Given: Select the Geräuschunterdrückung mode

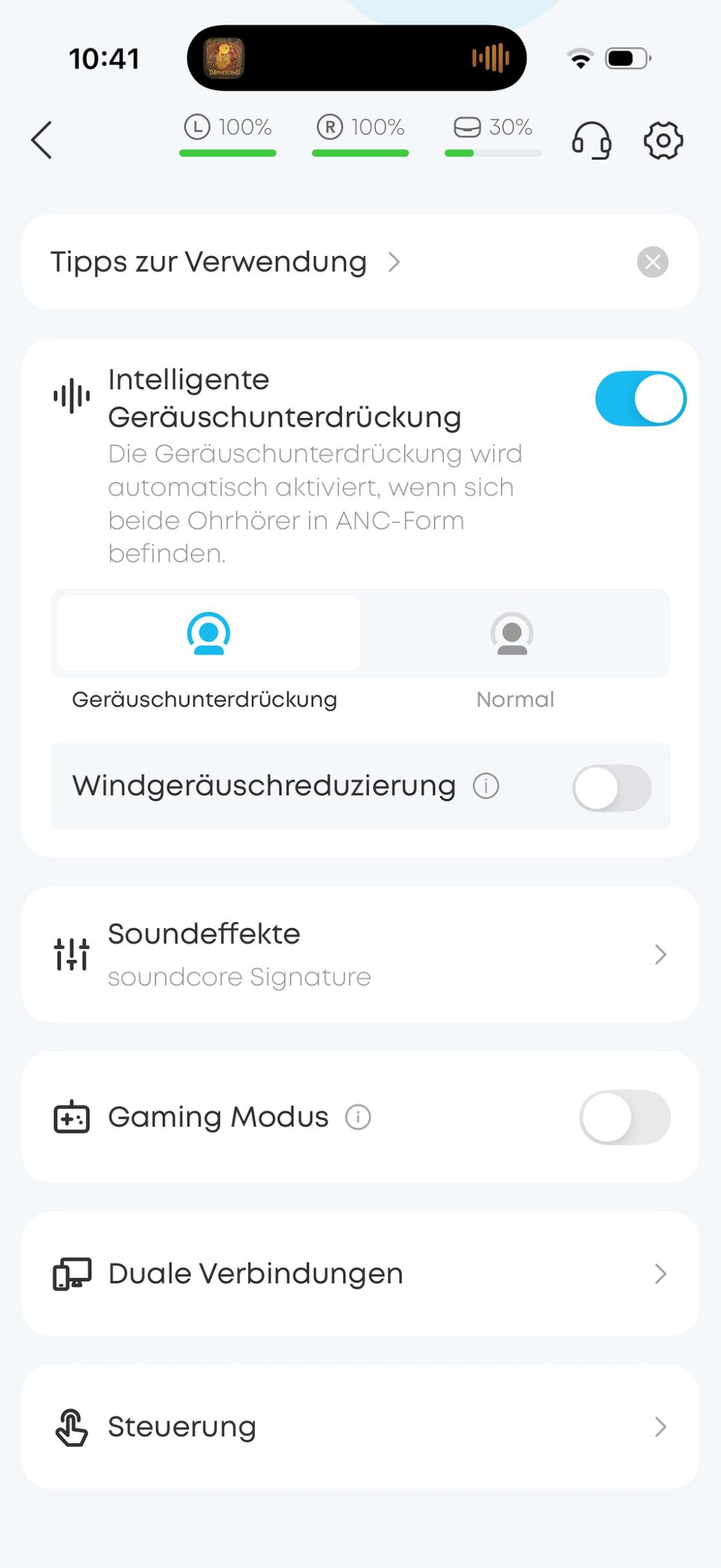Looking at the screenshot, I should [208, 634].
